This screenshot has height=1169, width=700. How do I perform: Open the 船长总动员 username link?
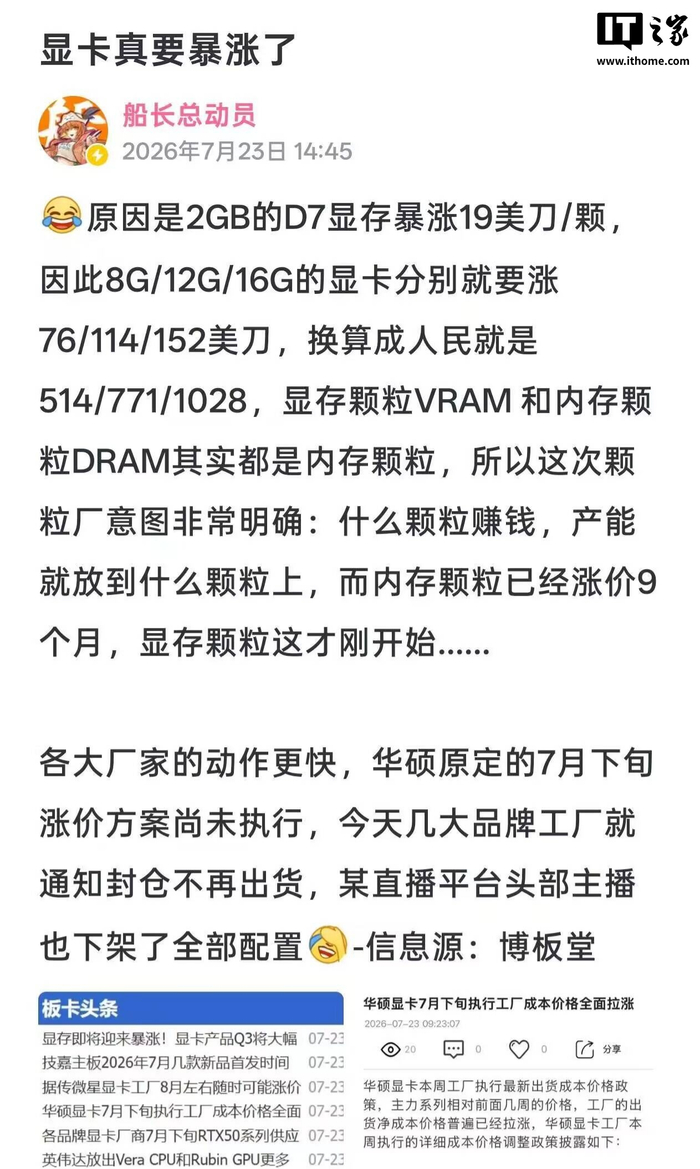coord(189,114)
